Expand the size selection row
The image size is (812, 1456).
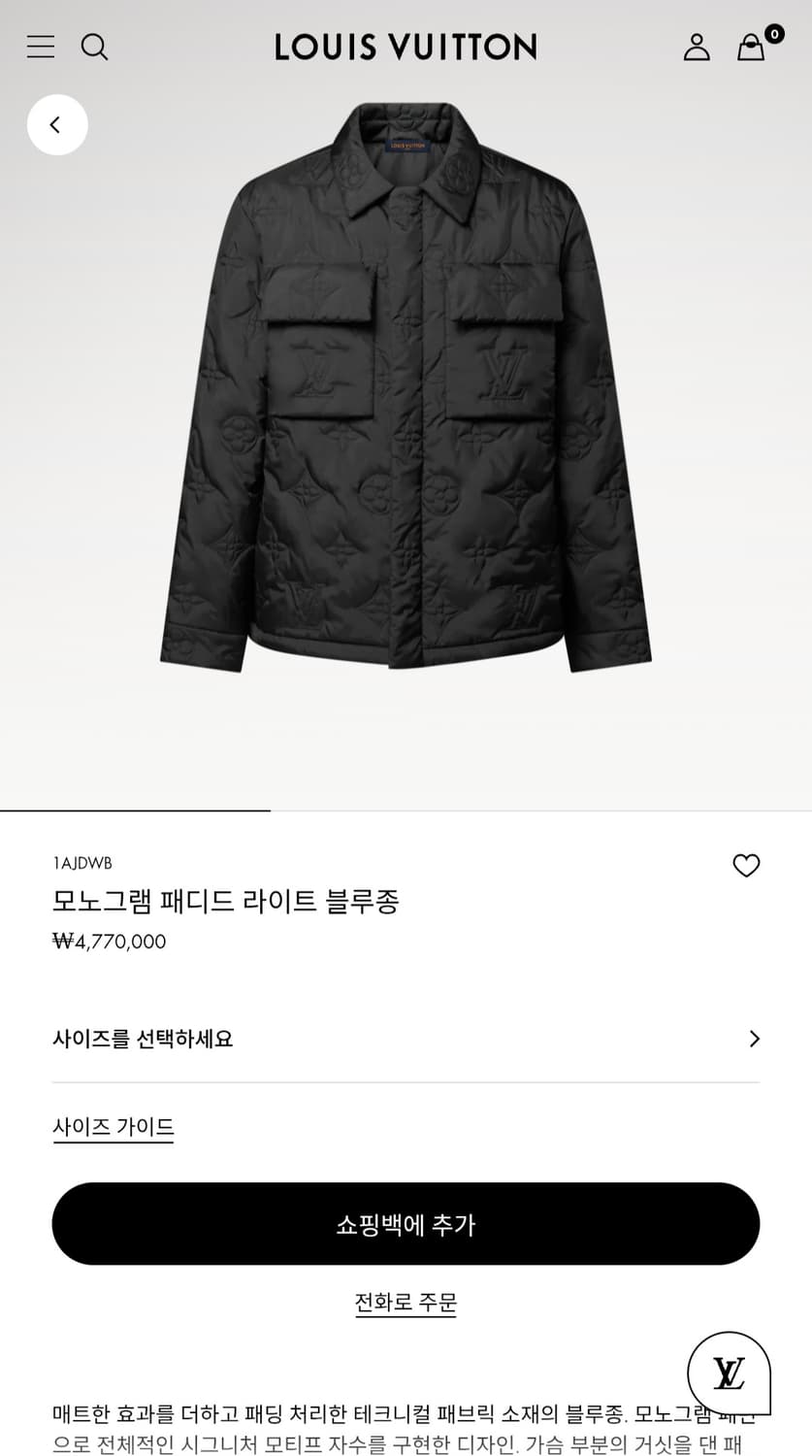click(406, 1039)
